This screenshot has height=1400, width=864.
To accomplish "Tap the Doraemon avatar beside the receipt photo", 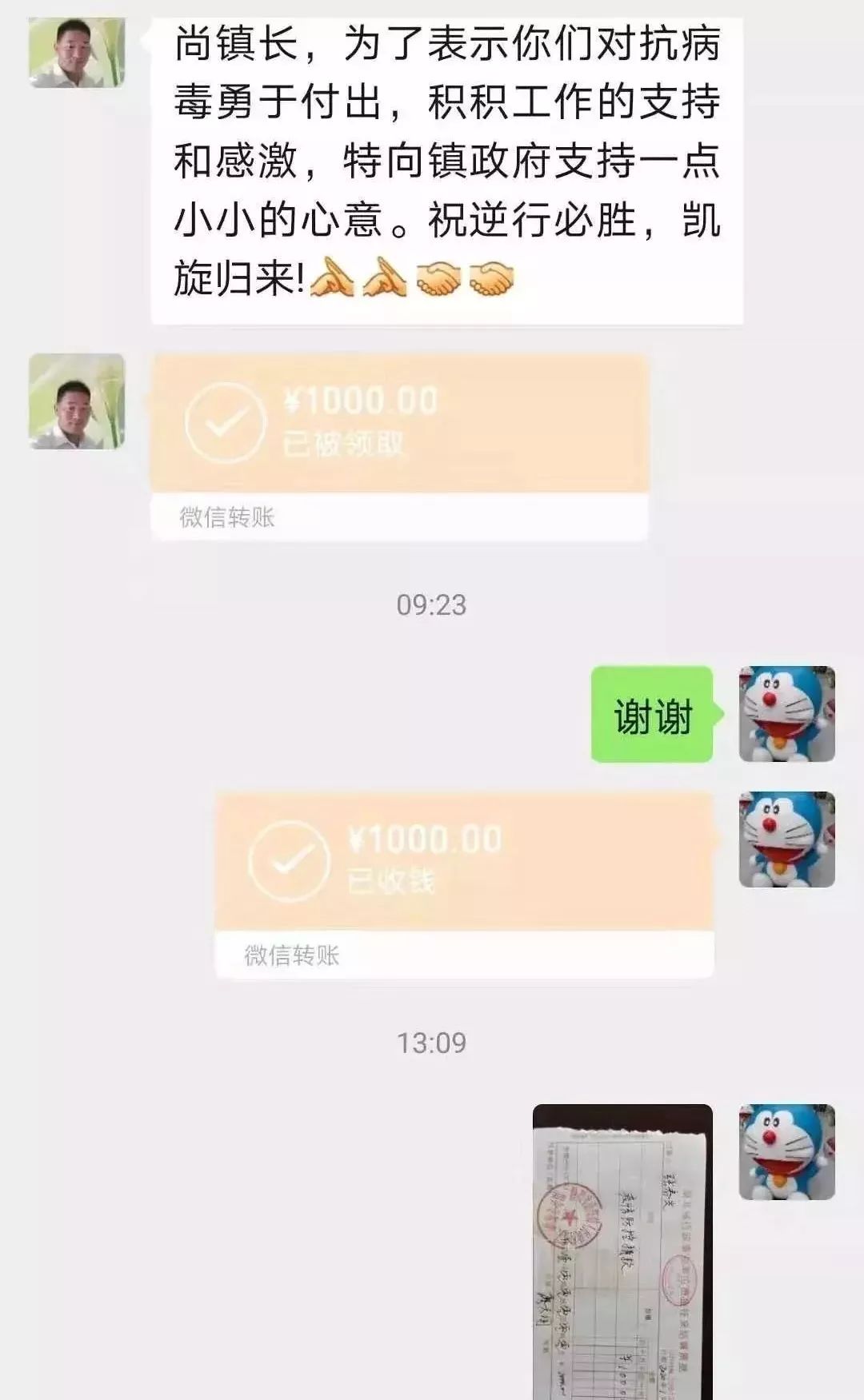I will point(786,1151).
